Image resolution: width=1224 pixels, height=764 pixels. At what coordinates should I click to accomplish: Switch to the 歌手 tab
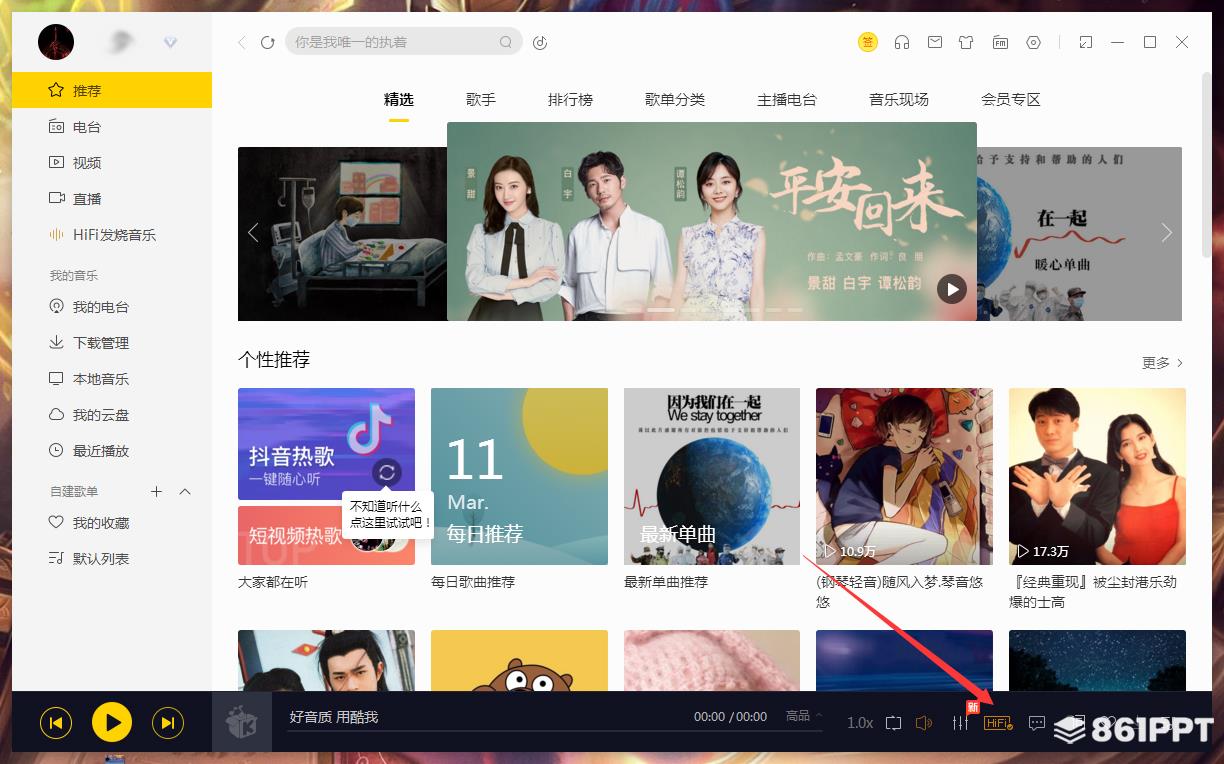(480, 100)
